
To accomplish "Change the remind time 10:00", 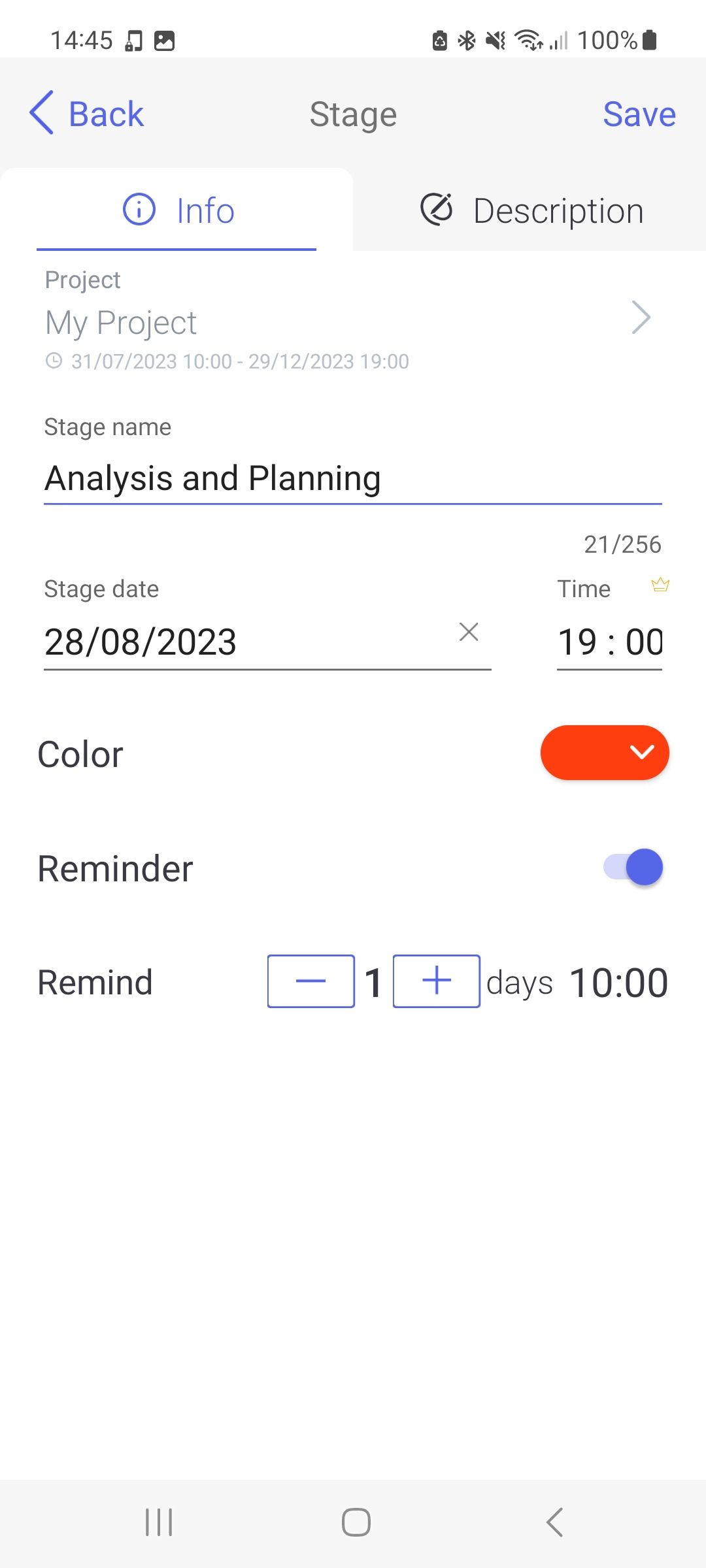I will coord(618,983).
